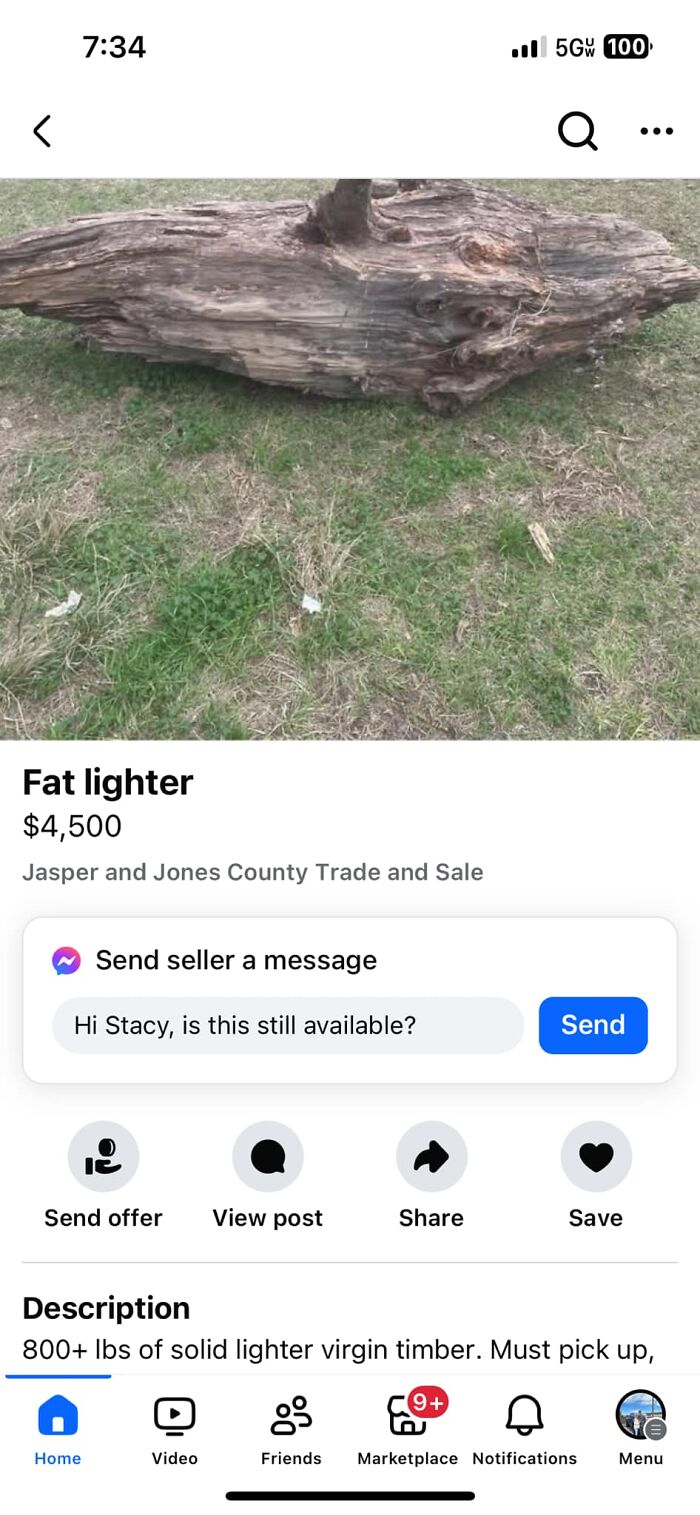The image size is (700, 1515).
Task: Open the Friends tab
Action: [x=291, y=1430]
